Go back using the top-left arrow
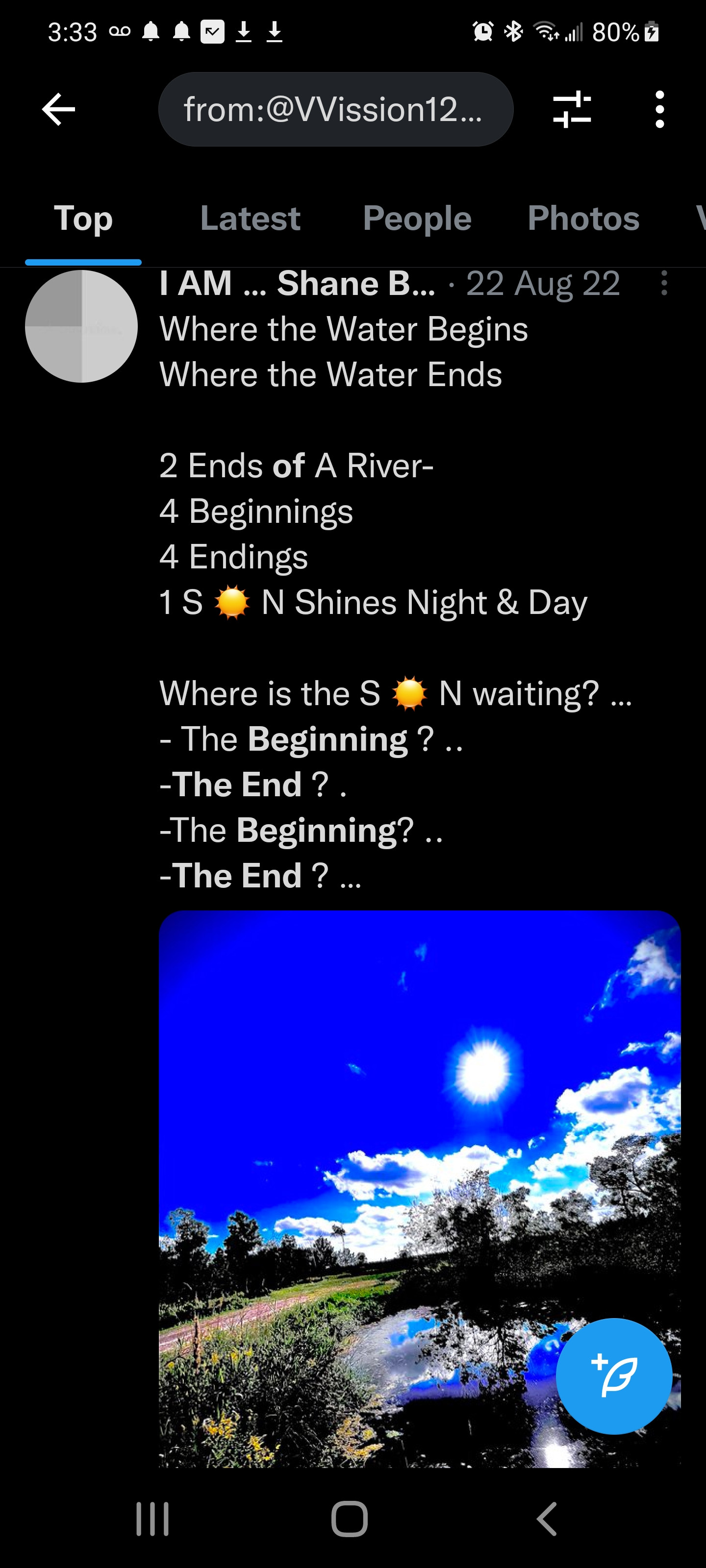This screenshot has width=706, height=1568. (x=58, y=110)
